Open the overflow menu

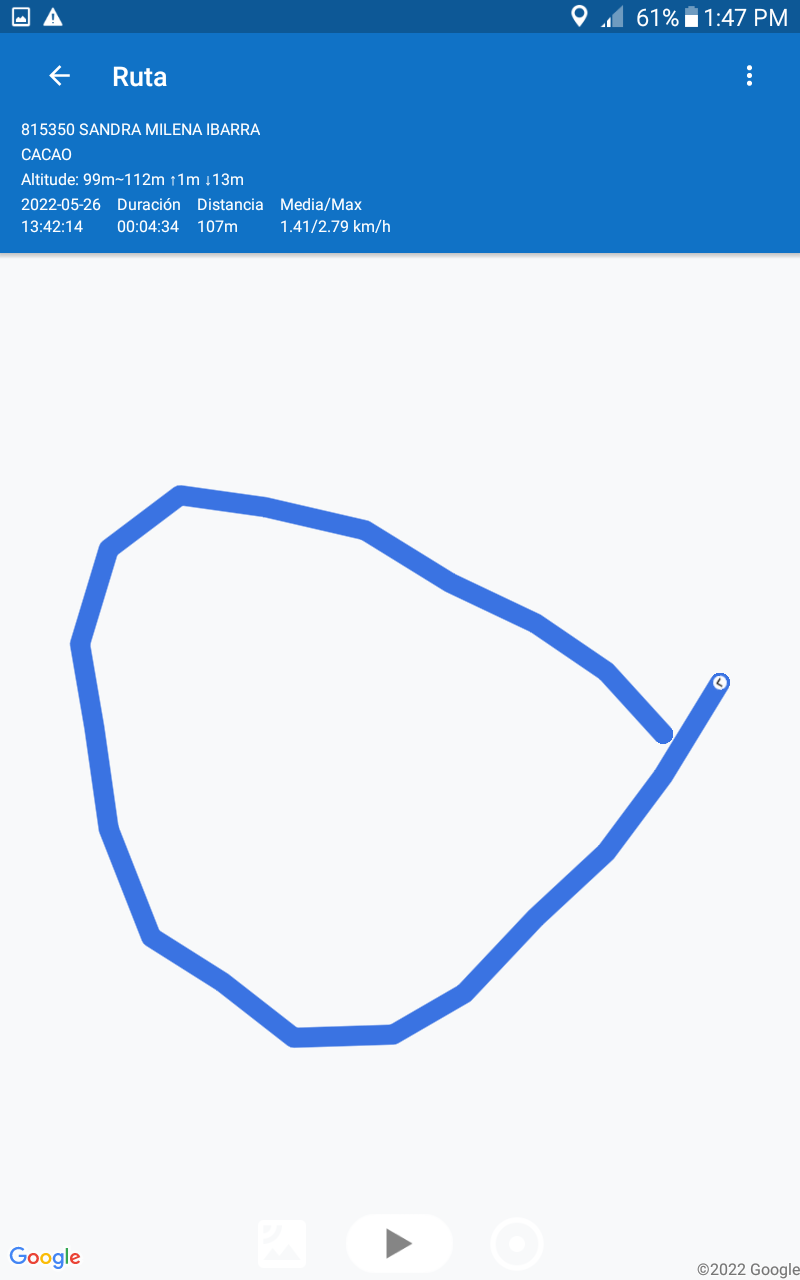(x=749, y=76)
